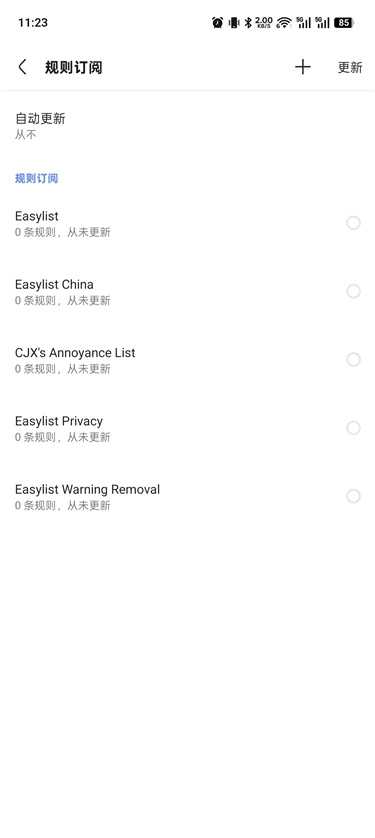The height and width of the screenshot is (838, 375).
Task: Select the Easylist China subscription
Action: click(x=353, y=291)
